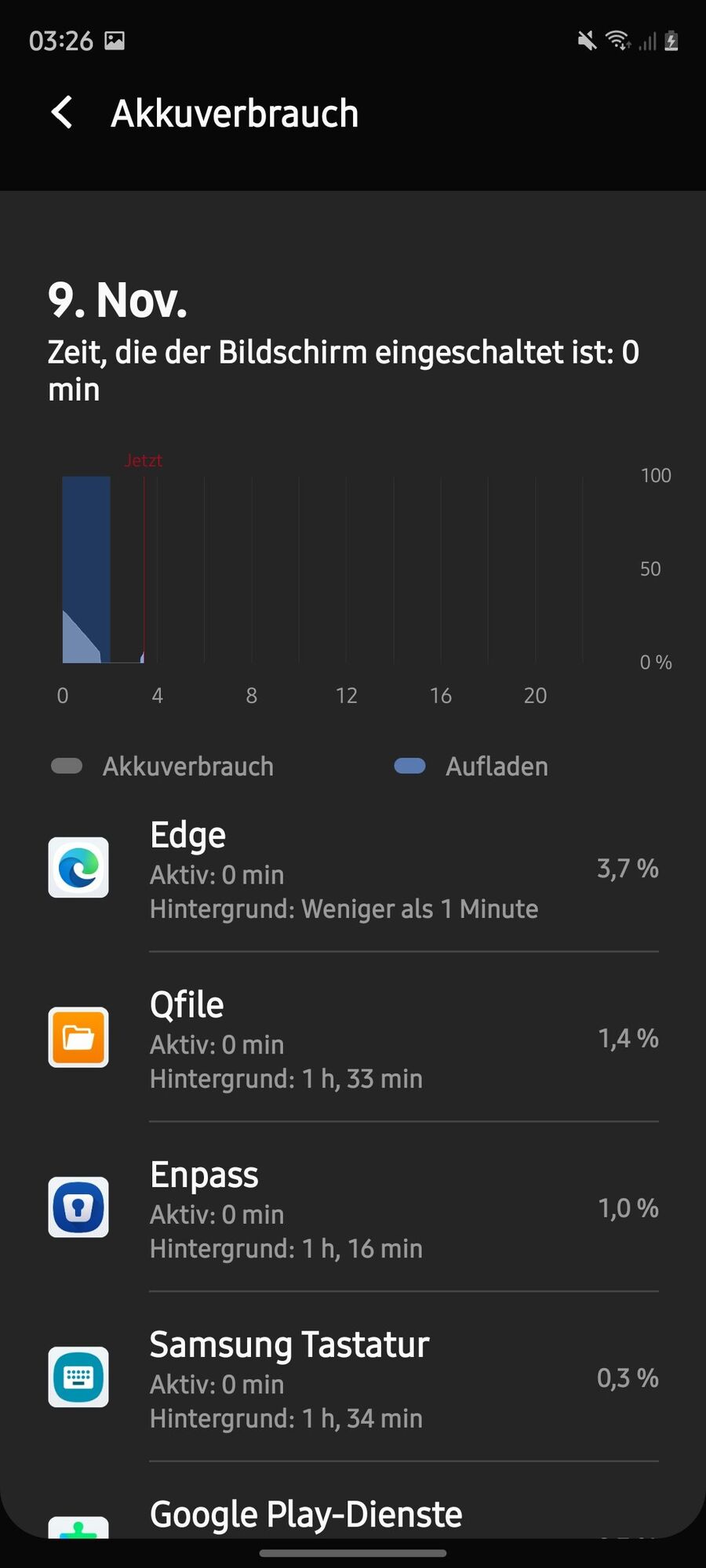Tap the muted sound icon in status bar
The width and height of the screenshot is (706, 1568).
[x=586, y=41]
